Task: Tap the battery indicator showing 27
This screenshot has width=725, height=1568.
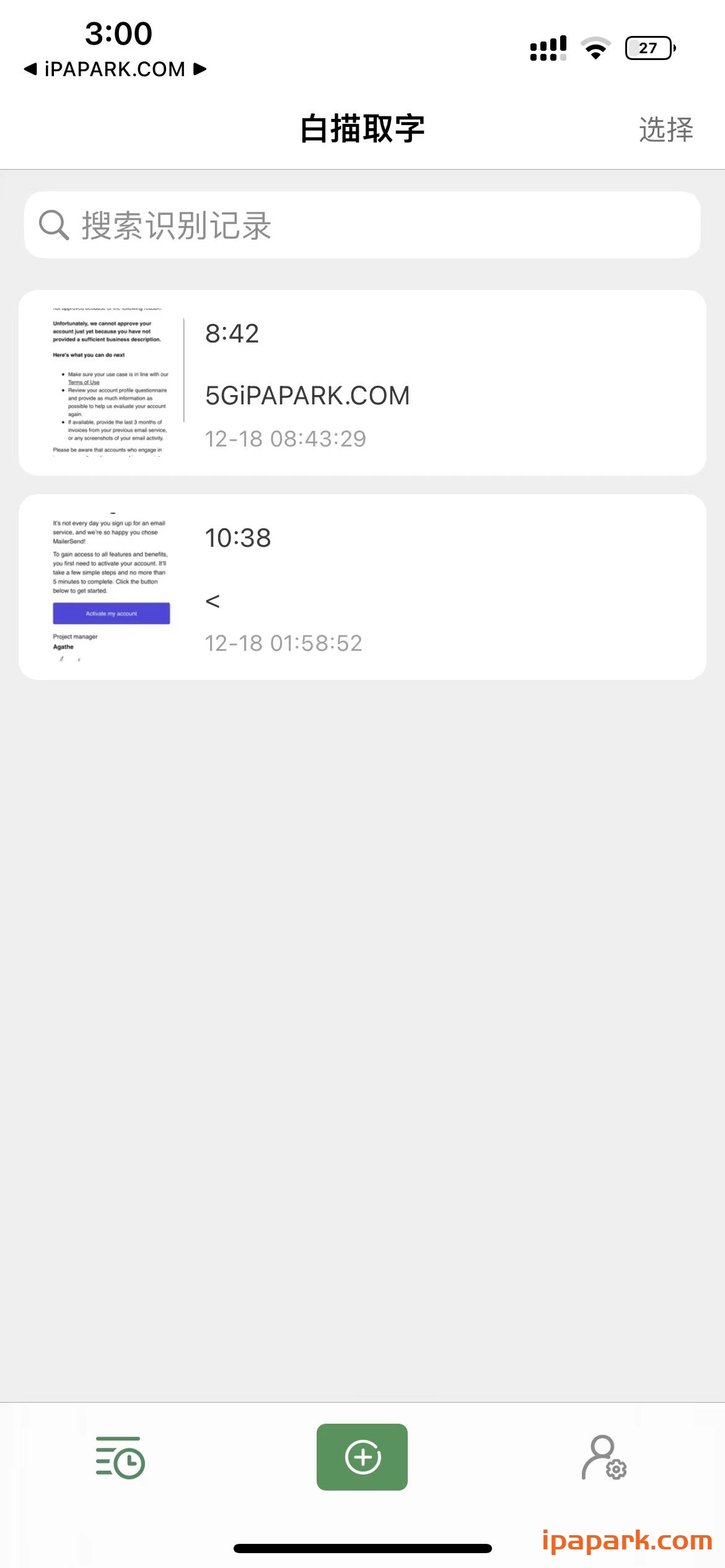Action: [648, 47]
